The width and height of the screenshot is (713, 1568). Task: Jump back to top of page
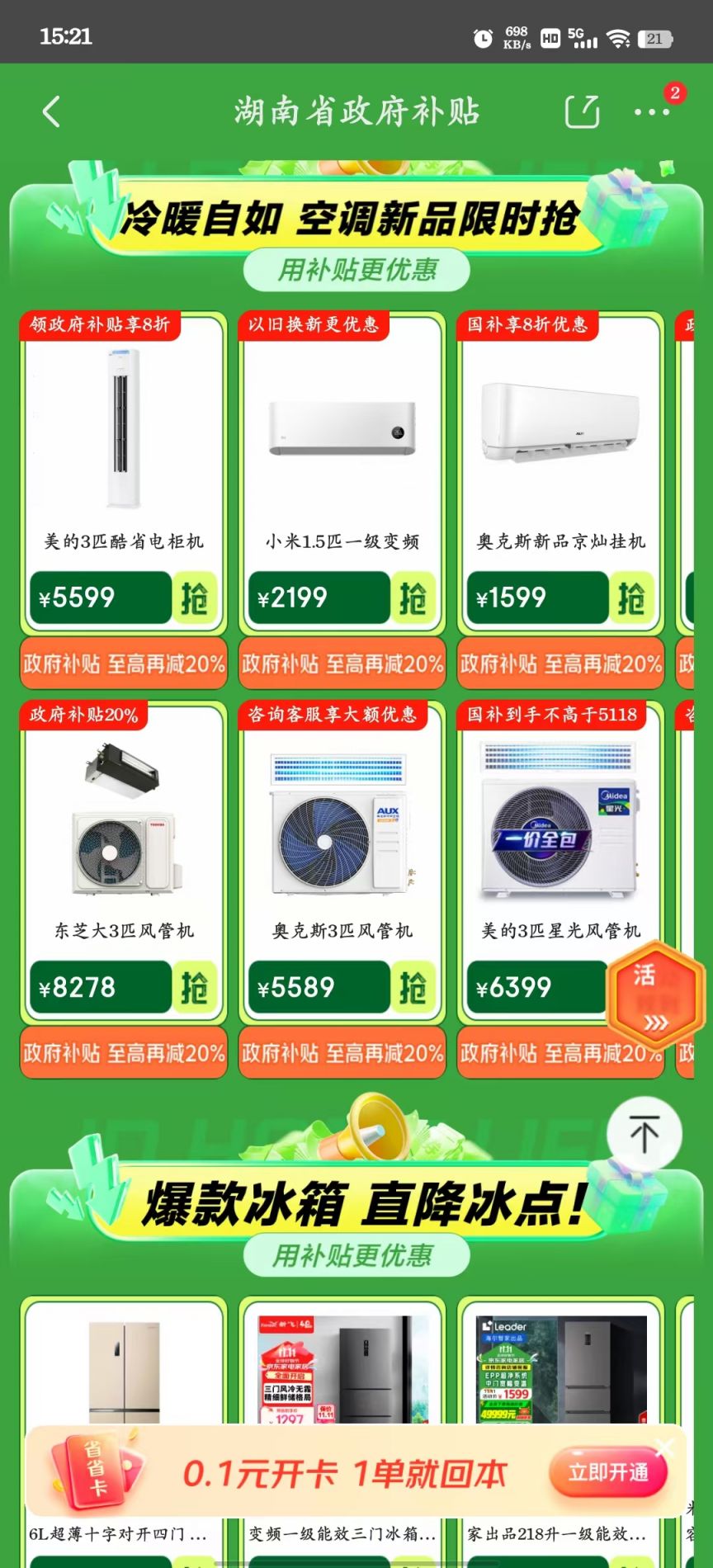pos(644,1134)
